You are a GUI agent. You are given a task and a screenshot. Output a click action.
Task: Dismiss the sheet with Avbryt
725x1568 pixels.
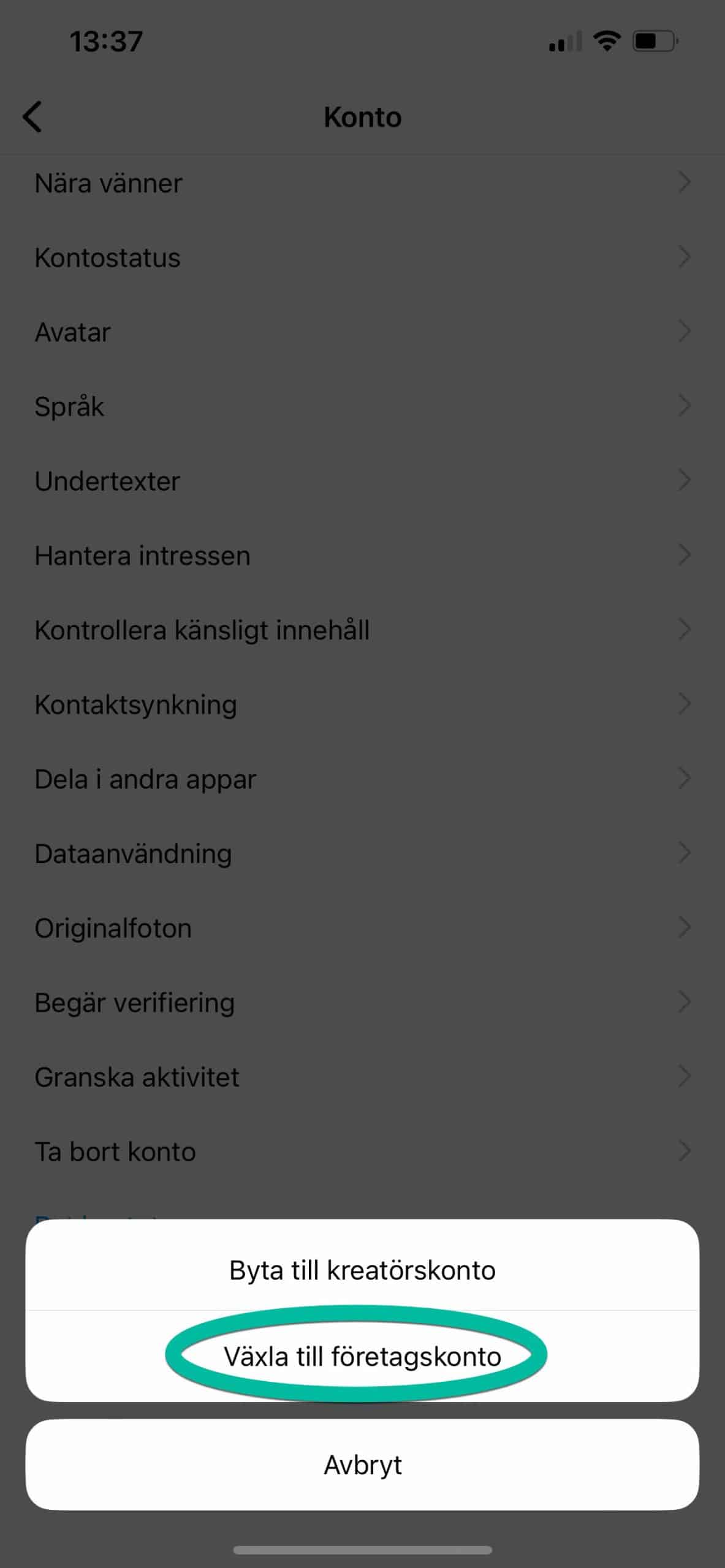pos(362,1465)
